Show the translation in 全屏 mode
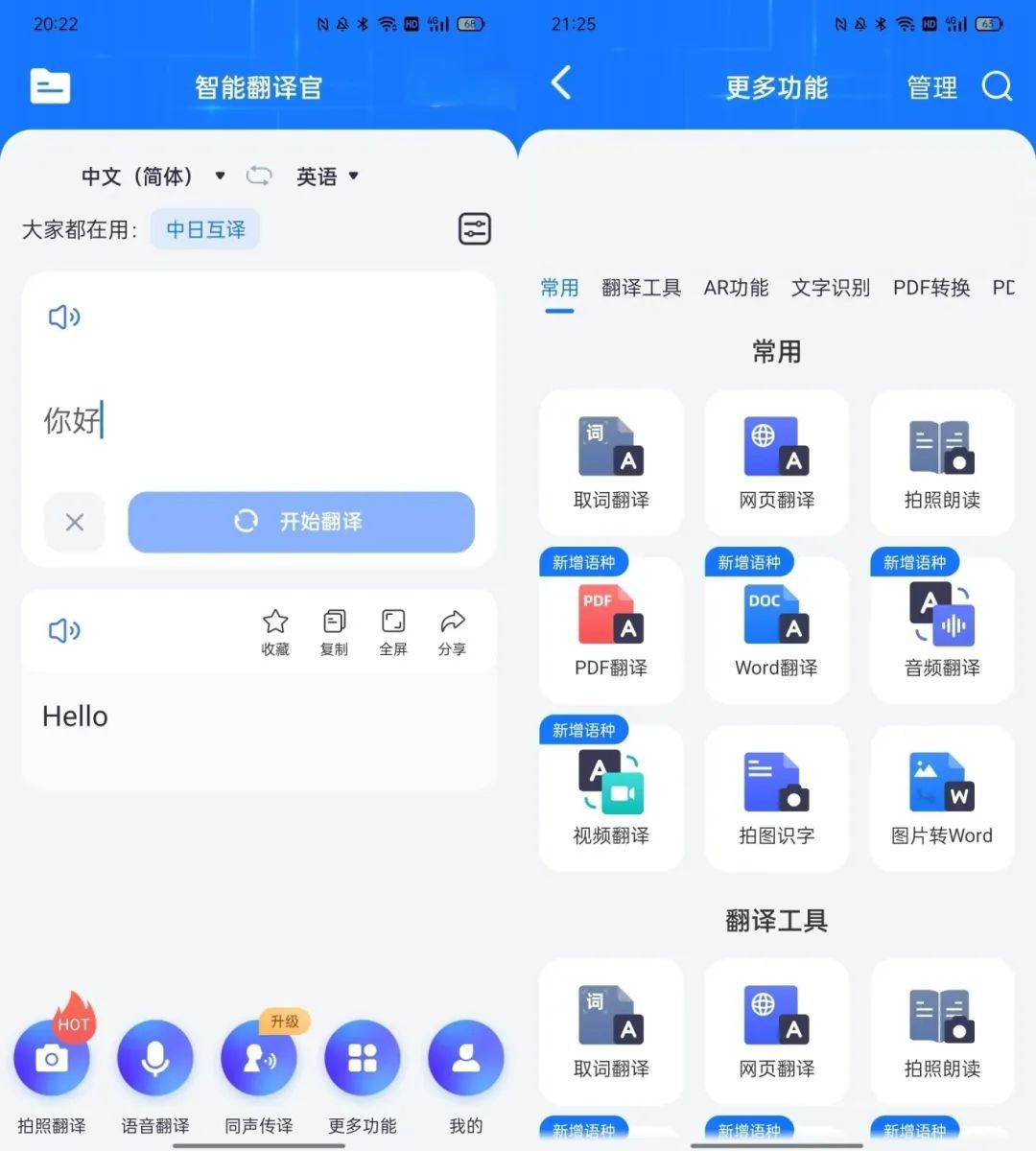Viewport: 1036px width, 1151px height. tap(393, 632)
